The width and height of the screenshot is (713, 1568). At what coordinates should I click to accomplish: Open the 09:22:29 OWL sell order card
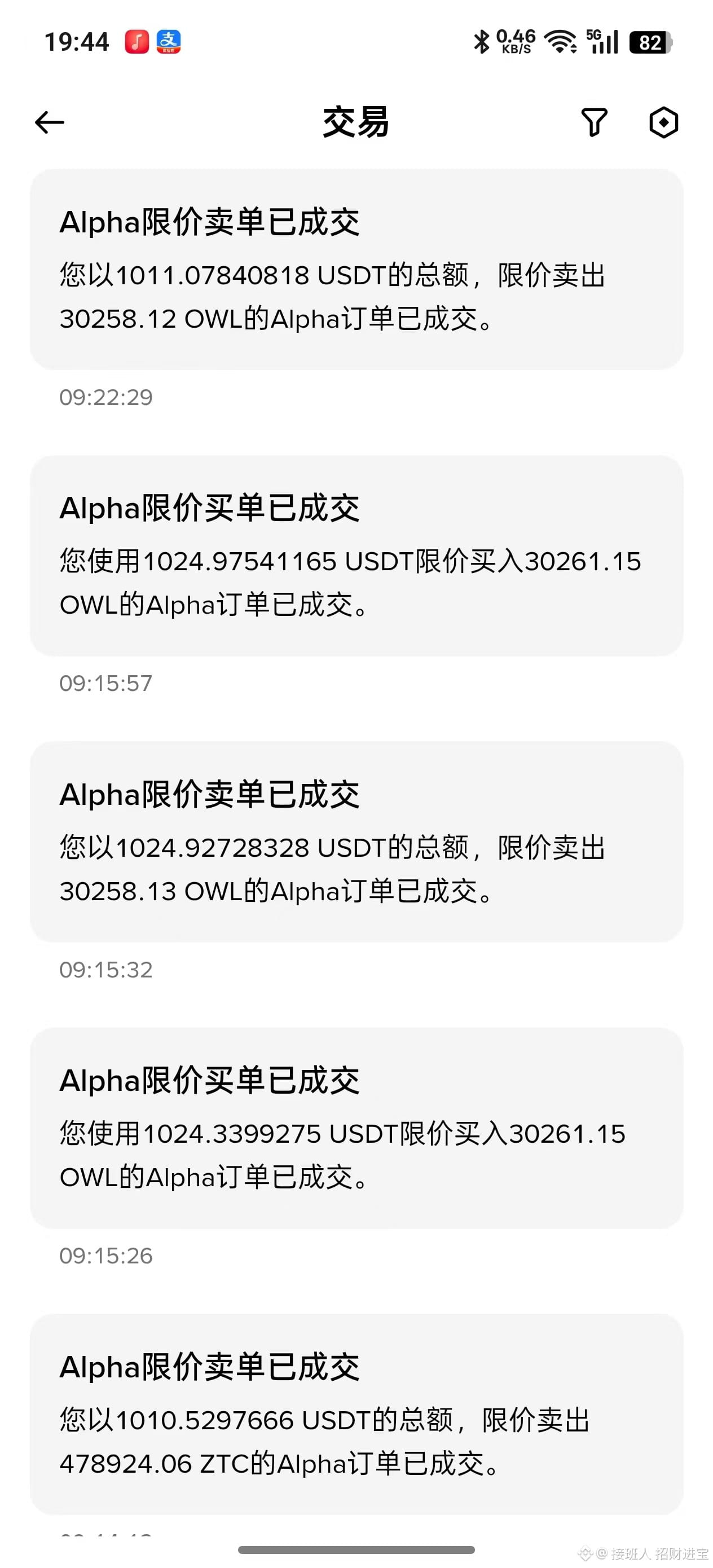tap(356, 269)
